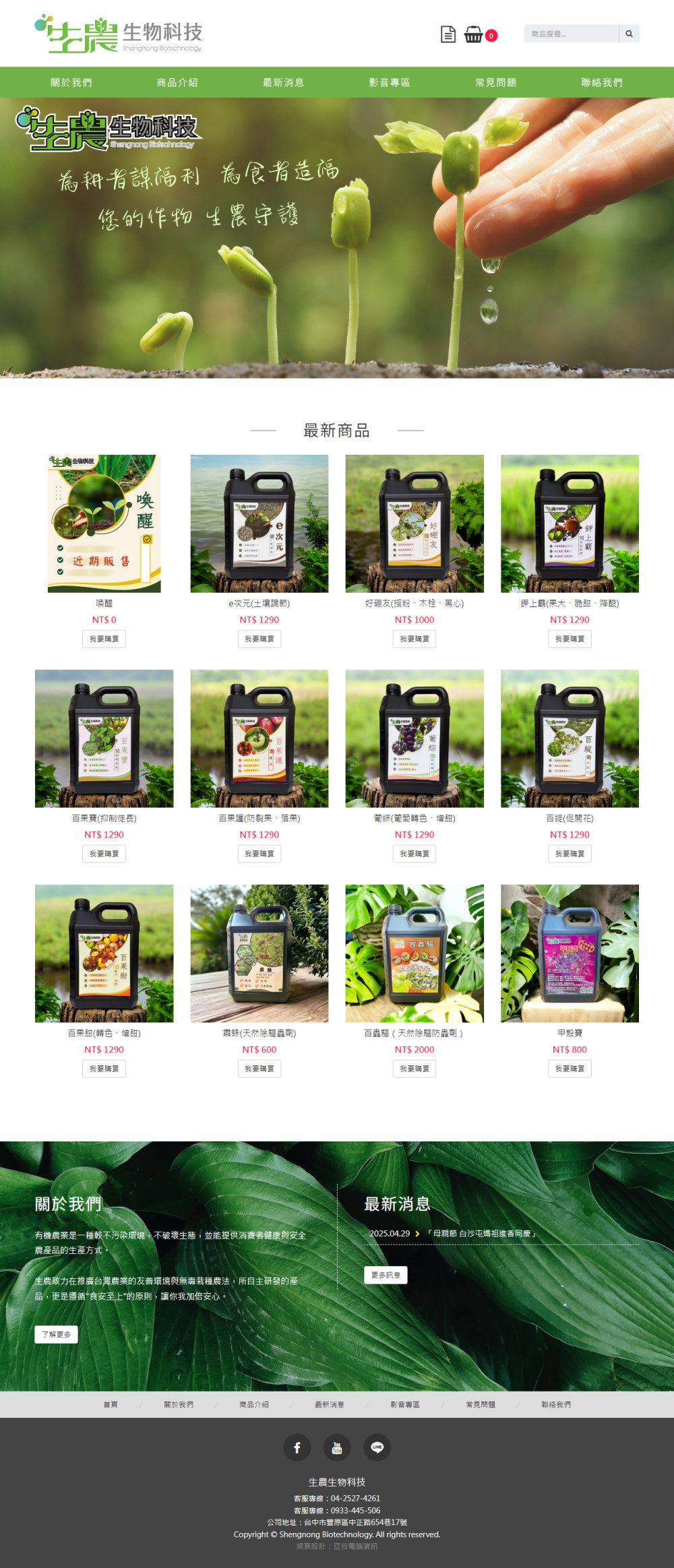Open 常見問題 in the top menu
Screen dimensions: 674x1568
click(495, 82)
